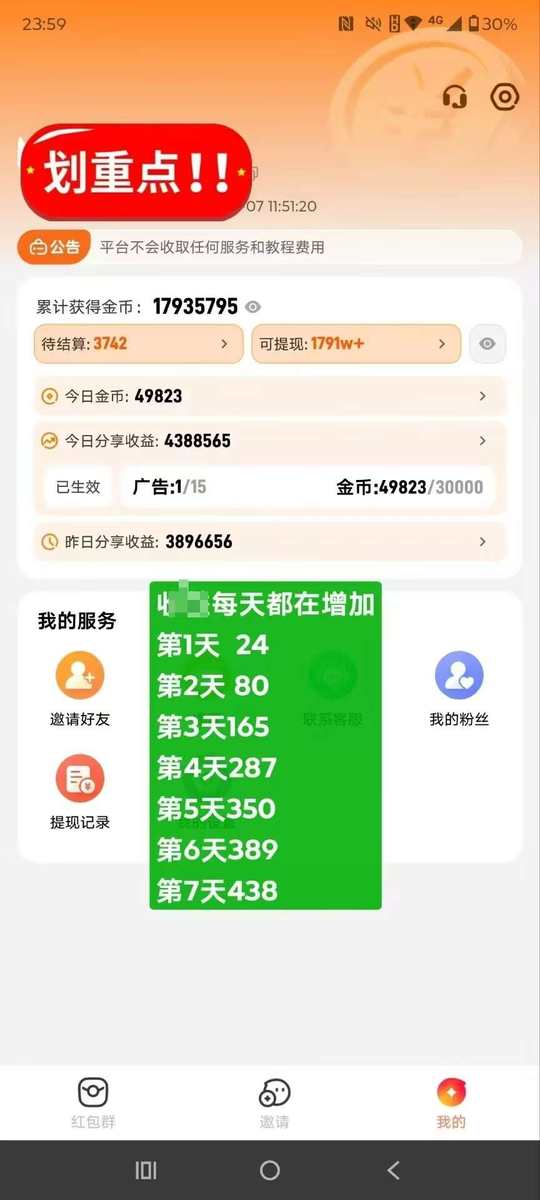This screenshot has height=1200, width=540.
Task: Select the 我的 tab
Action: [451, 1104]
